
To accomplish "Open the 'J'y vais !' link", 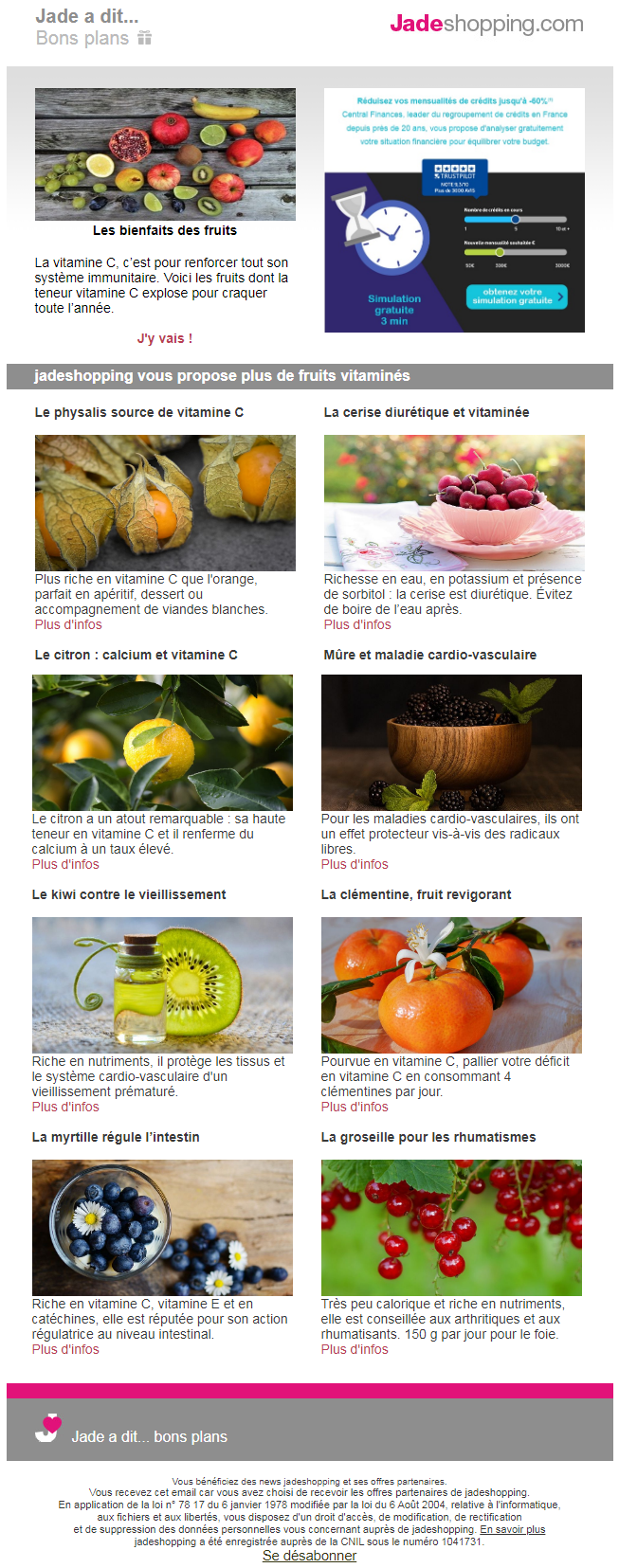I will pyautogui.click(x=164, y=338).
